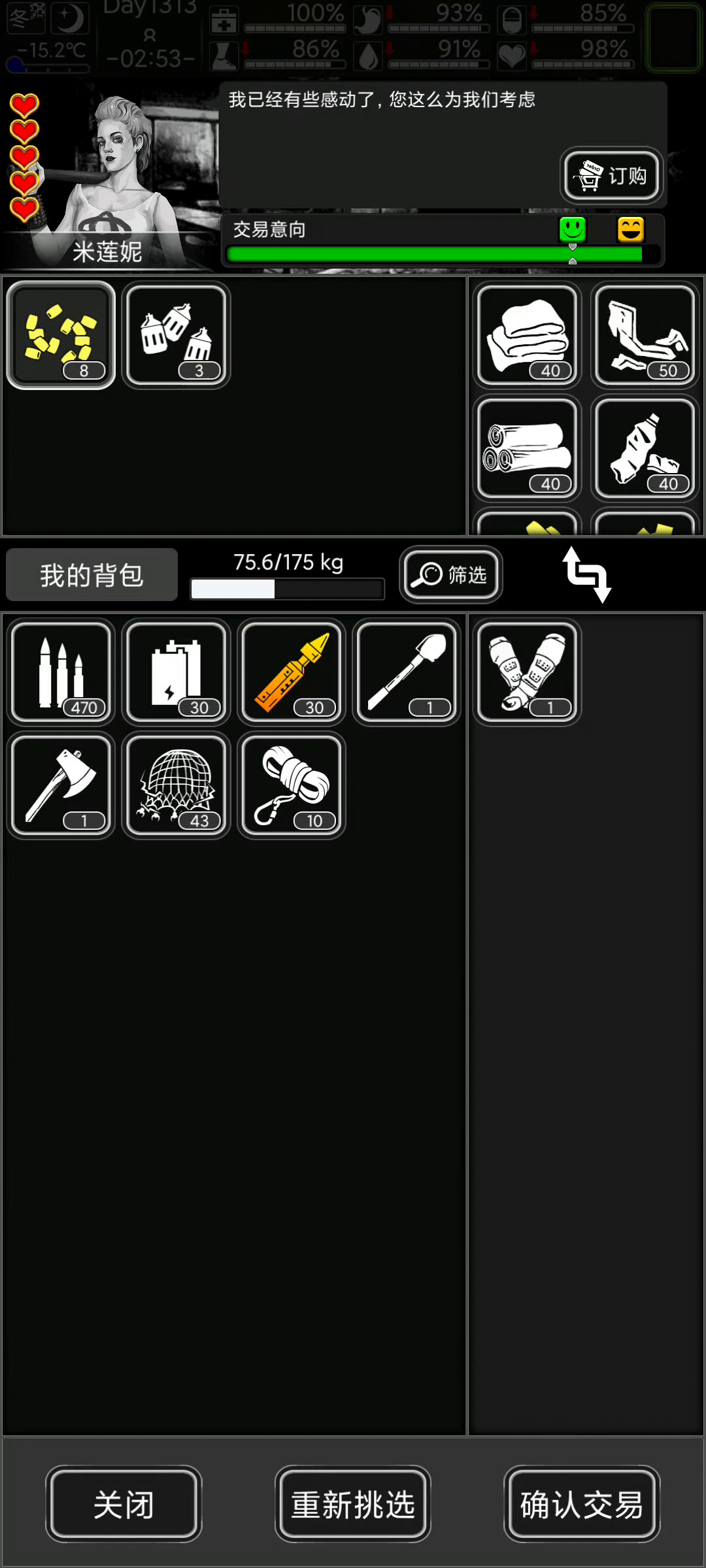Tap the 订购 order button
The image size is (706, 1568).
pyautogui.click(x=611, y=175)
